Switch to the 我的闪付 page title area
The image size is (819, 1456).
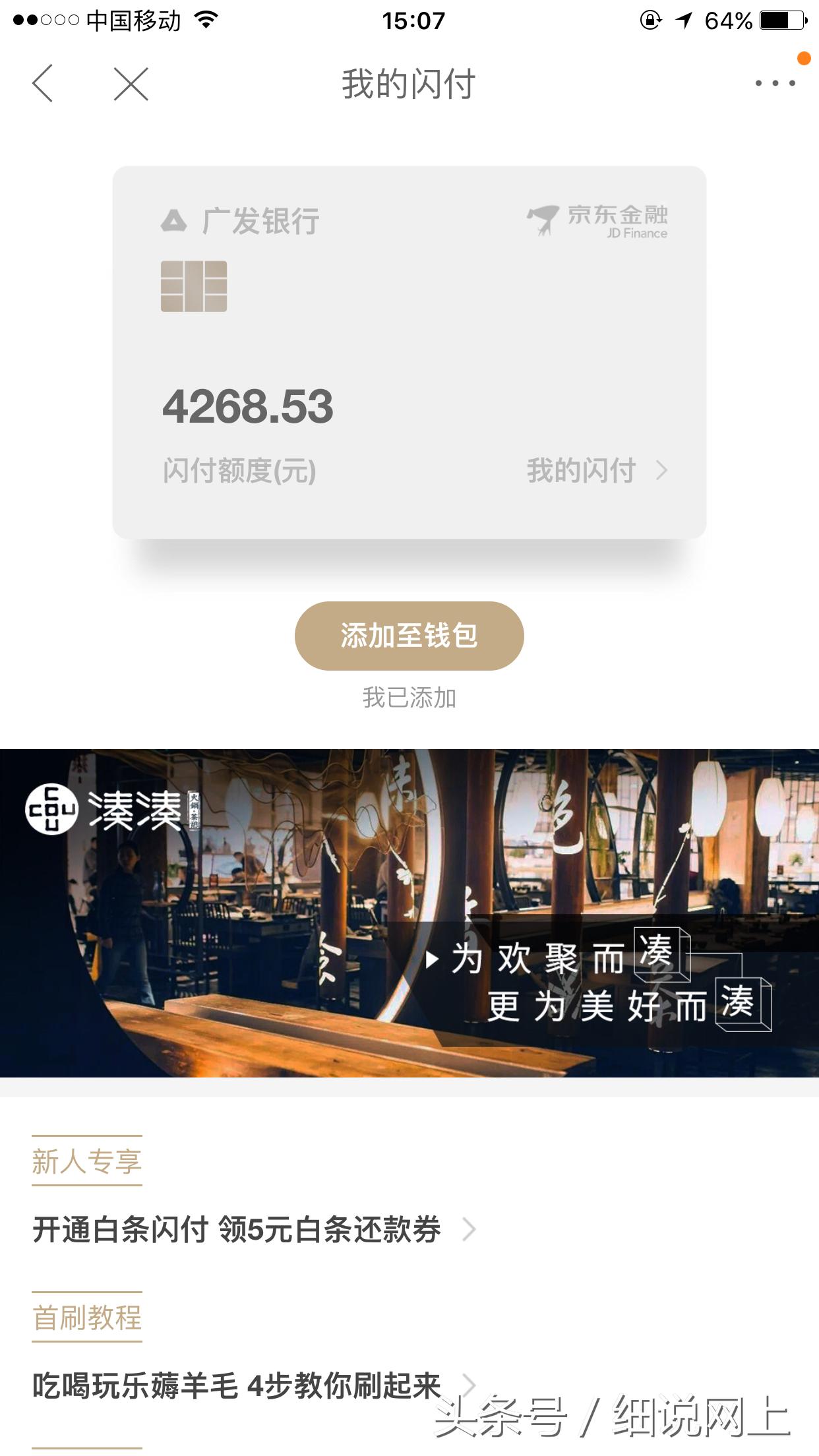[409, 84]
